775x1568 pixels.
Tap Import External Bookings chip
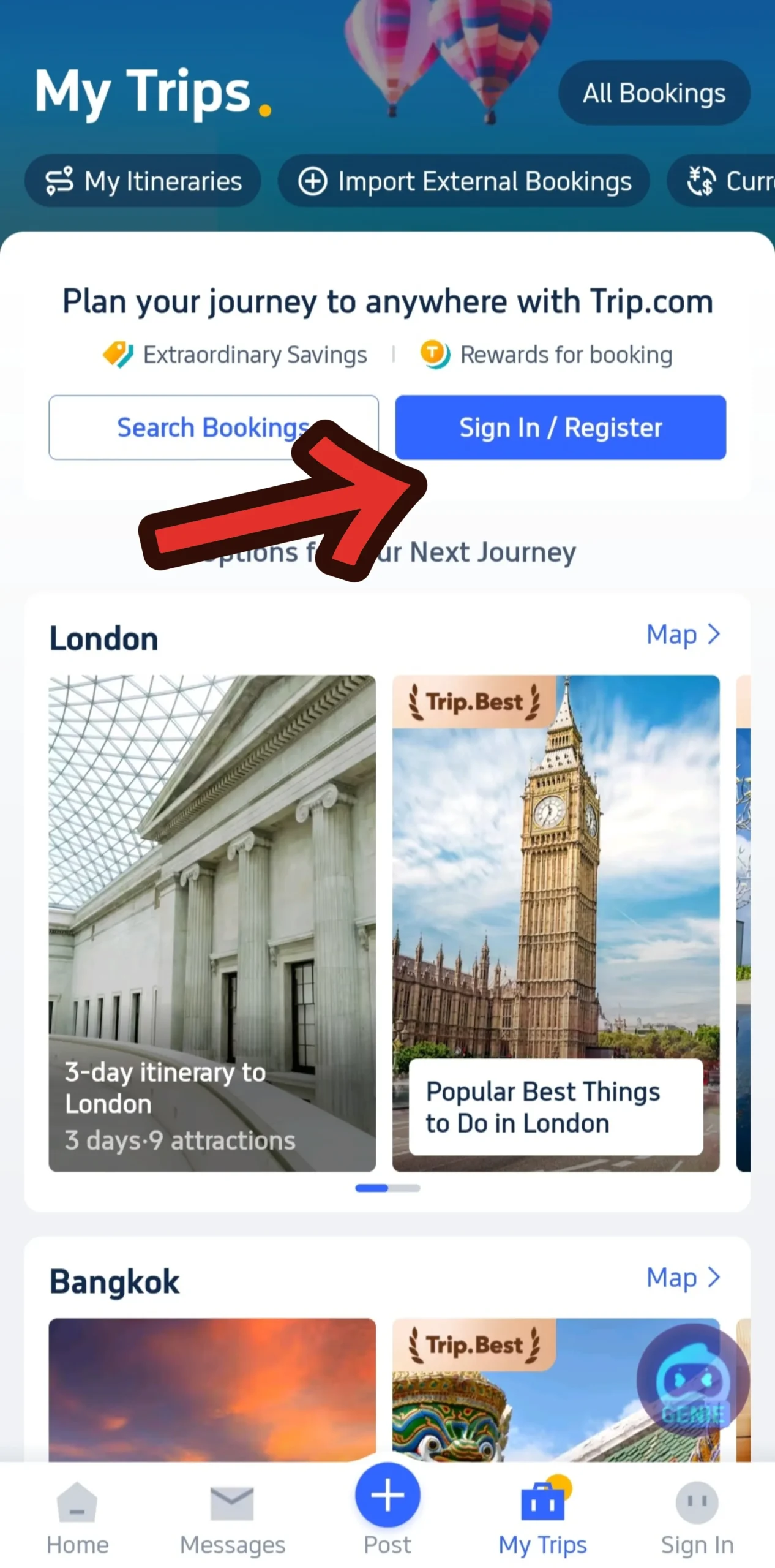463,181
